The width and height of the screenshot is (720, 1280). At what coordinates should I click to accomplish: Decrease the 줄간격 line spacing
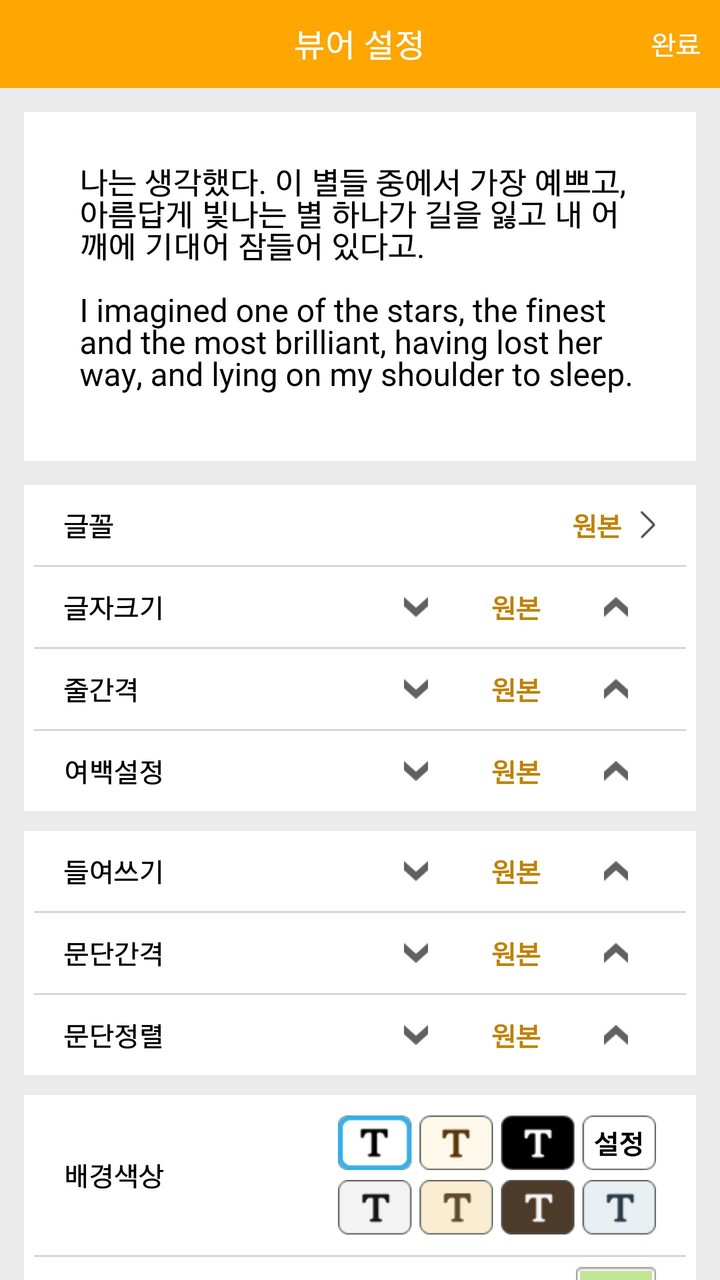(x=416, y=689)
